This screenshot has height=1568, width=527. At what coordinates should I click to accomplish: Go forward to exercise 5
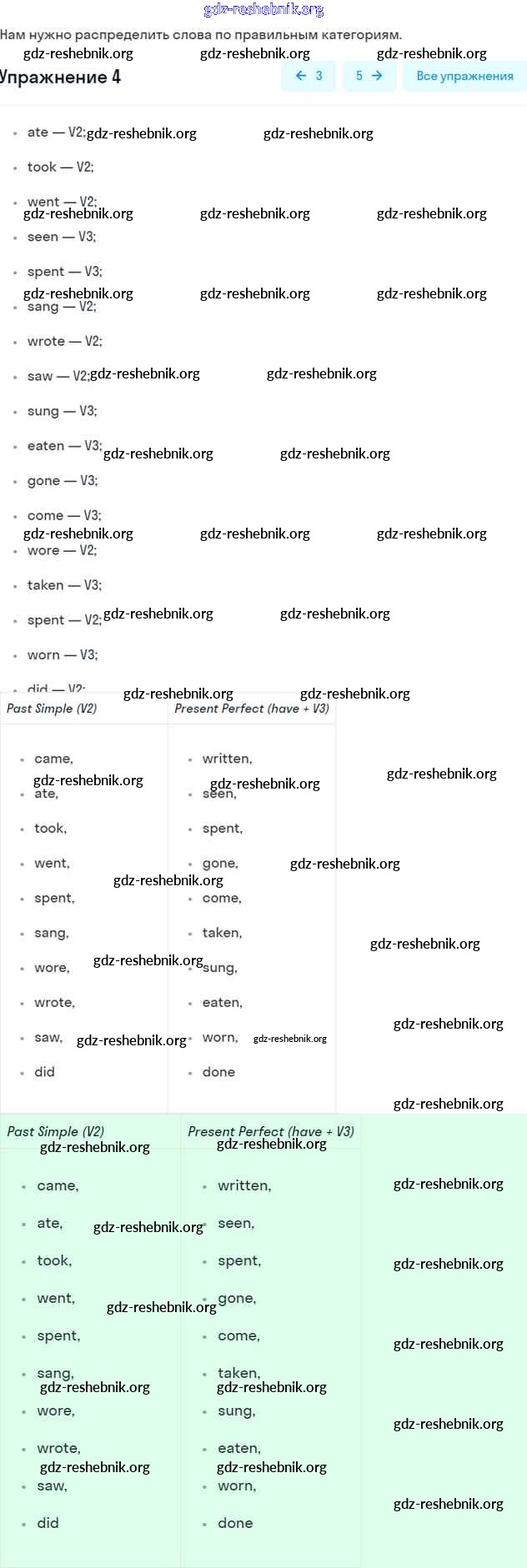369,76
